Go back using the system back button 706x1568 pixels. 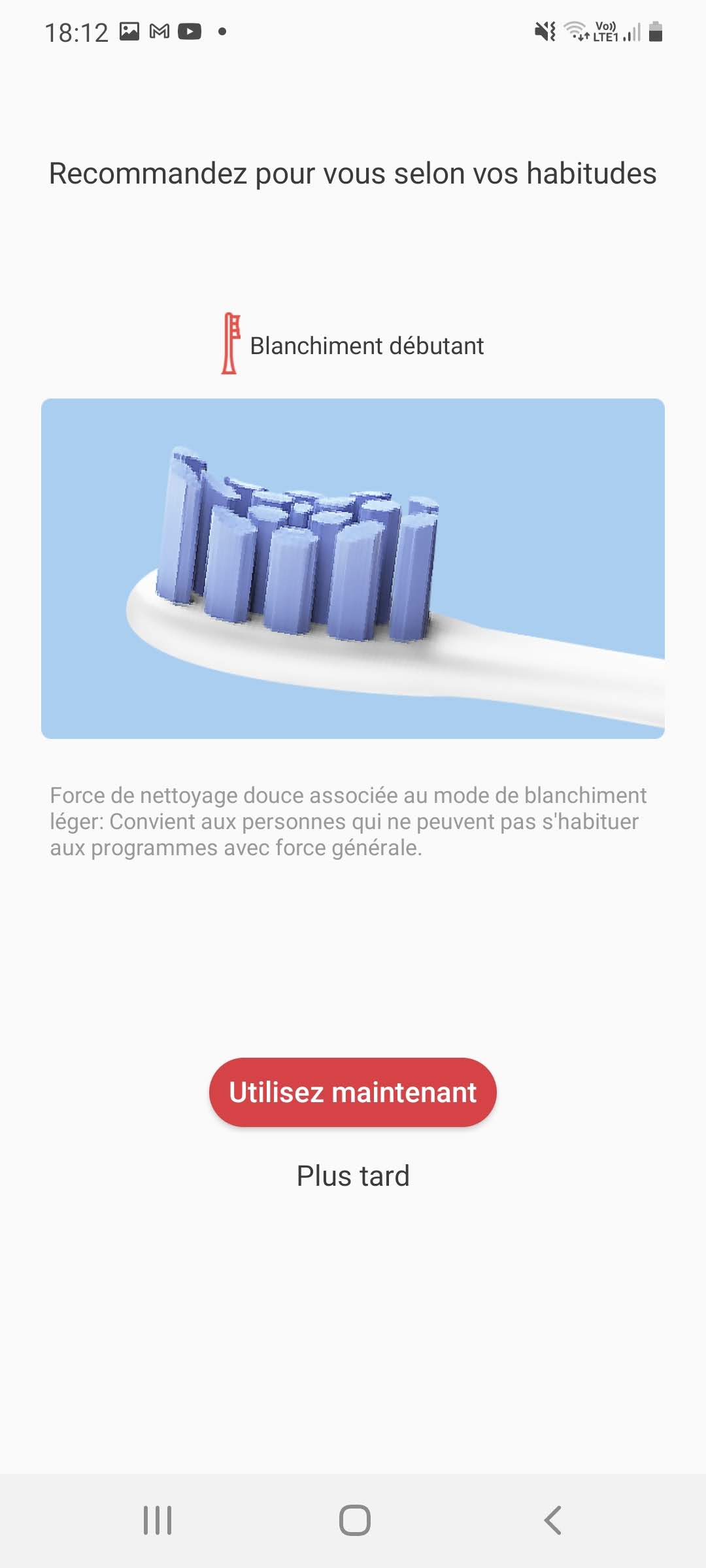pyautogui.click(x=552, y=1520)
